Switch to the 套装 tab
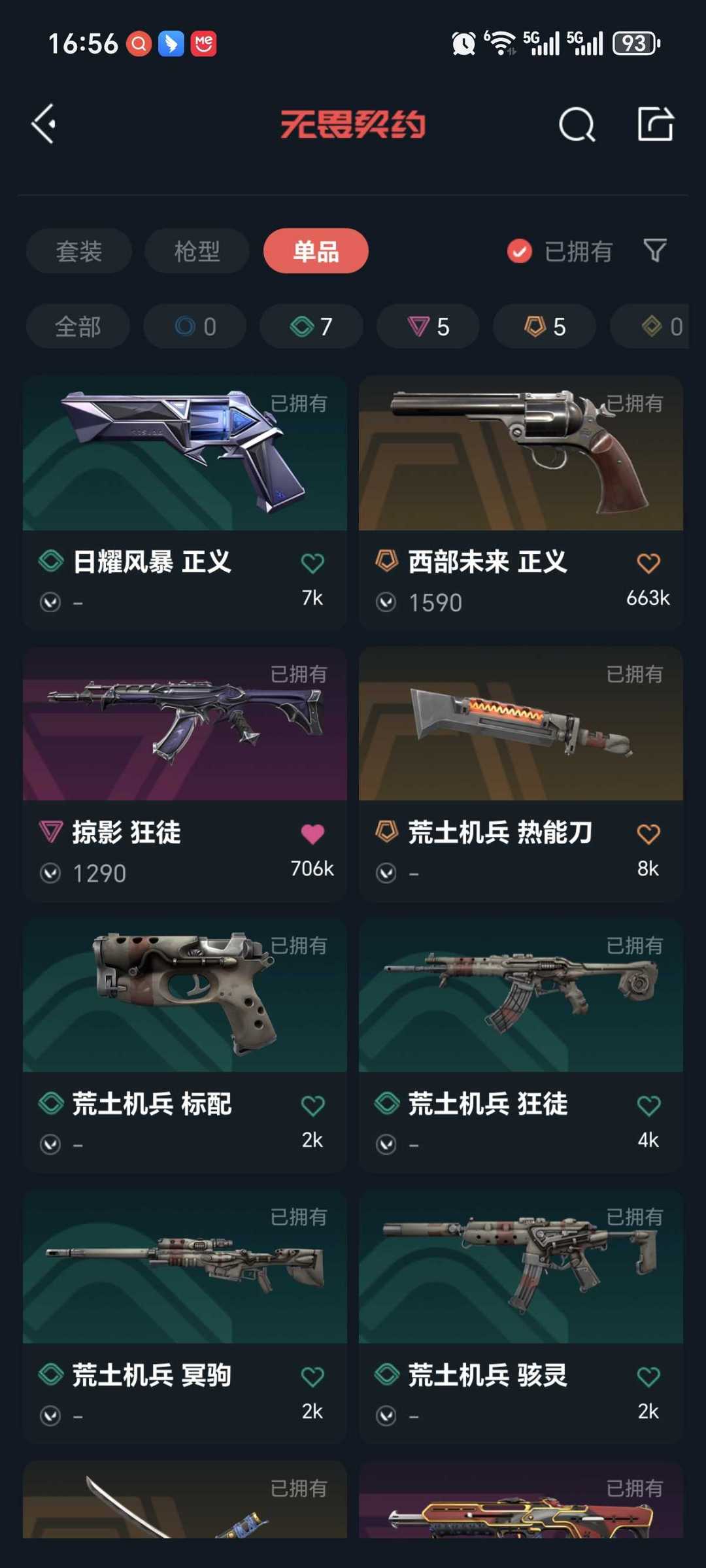The height and width of the screenshot is (1568, 706). (79, 251)
